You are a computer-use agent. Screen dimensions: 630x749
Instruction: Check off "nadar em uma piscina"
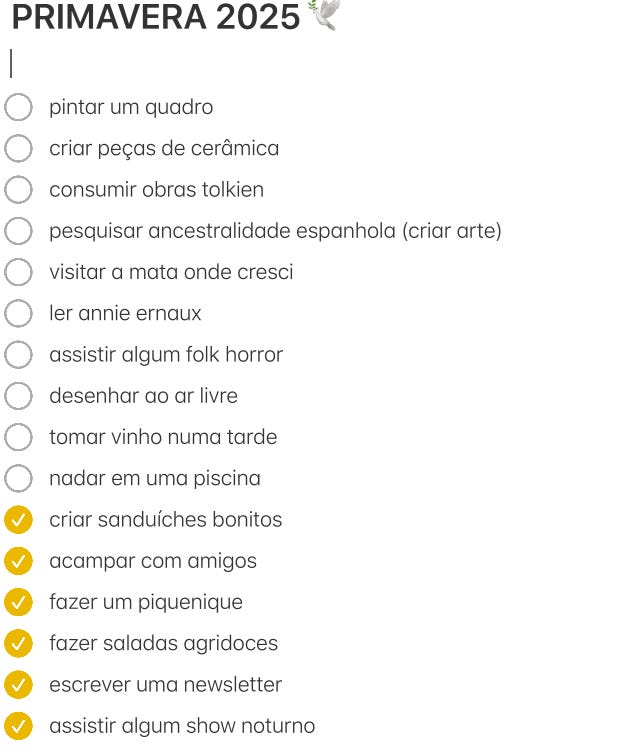coord(19,478)
